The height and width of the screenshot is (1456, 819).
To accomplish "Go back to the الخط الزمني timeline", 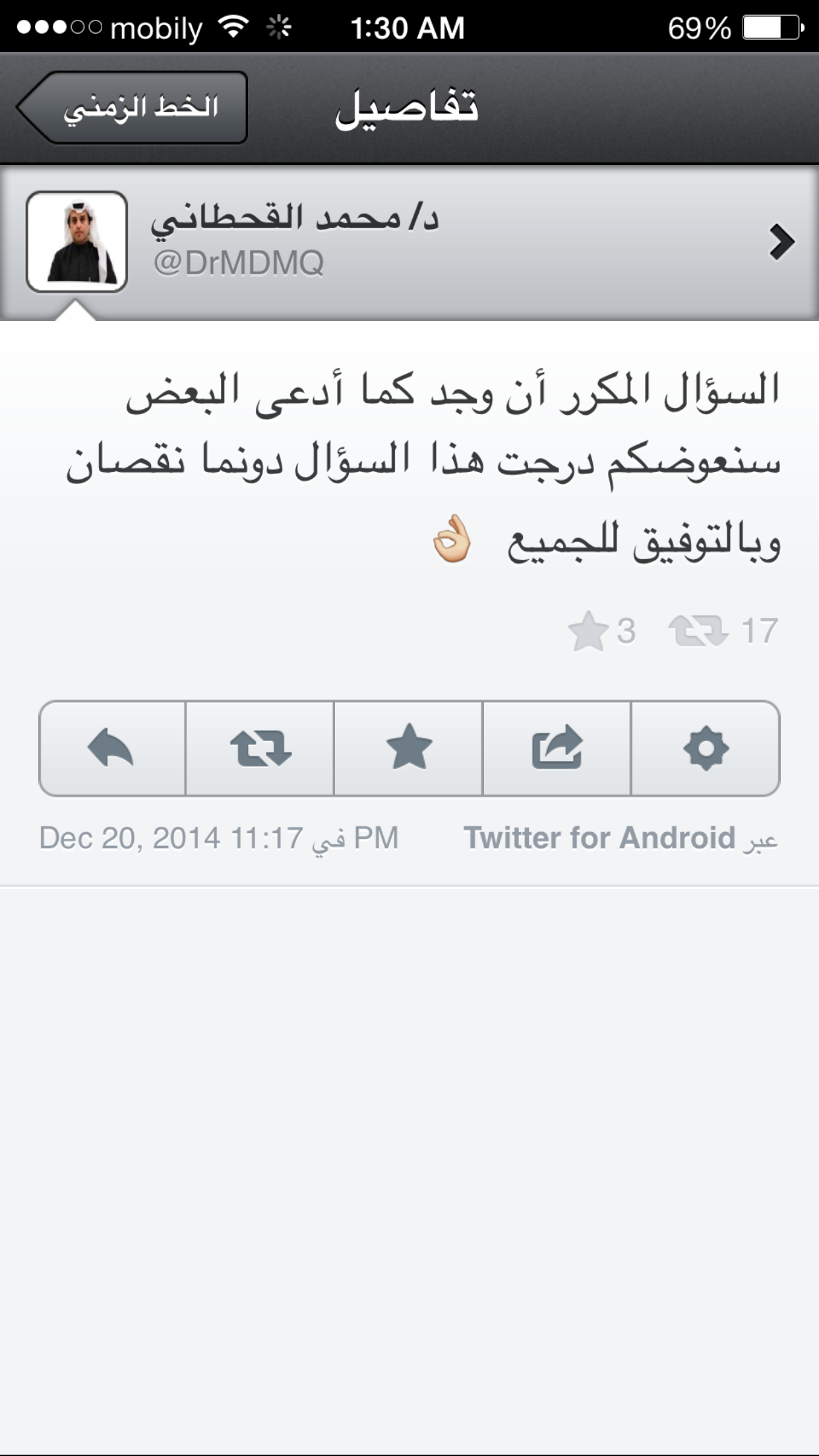I will pos(132,107).
